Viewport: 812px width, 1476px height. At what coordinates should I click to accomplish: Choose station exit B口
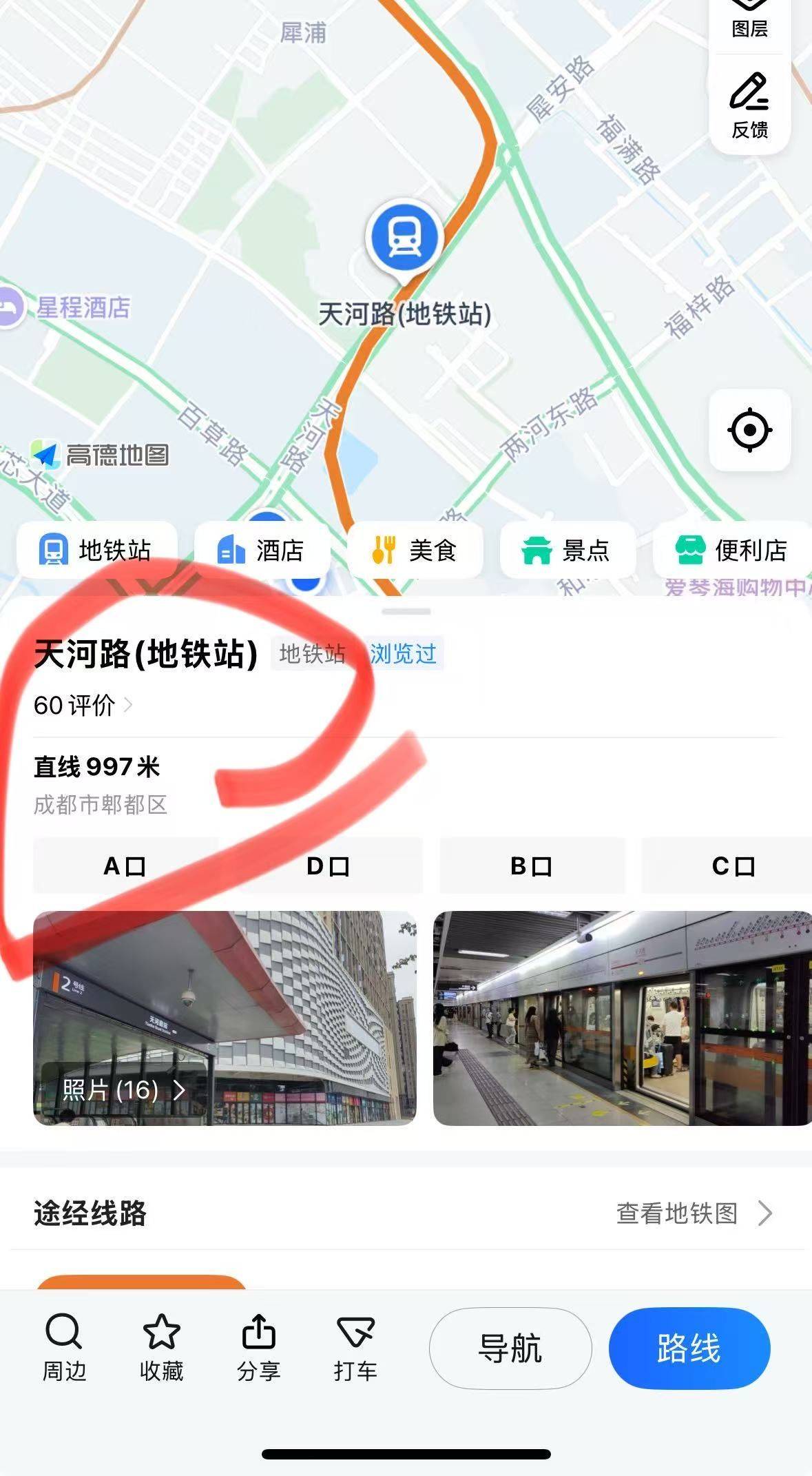pos(532,865)
